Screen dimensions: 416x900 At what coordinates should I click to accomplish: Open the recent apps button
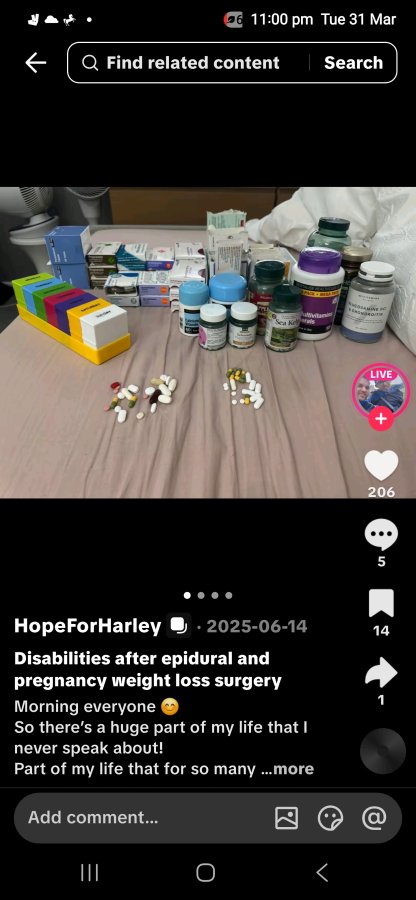click(x=90, y=873)
